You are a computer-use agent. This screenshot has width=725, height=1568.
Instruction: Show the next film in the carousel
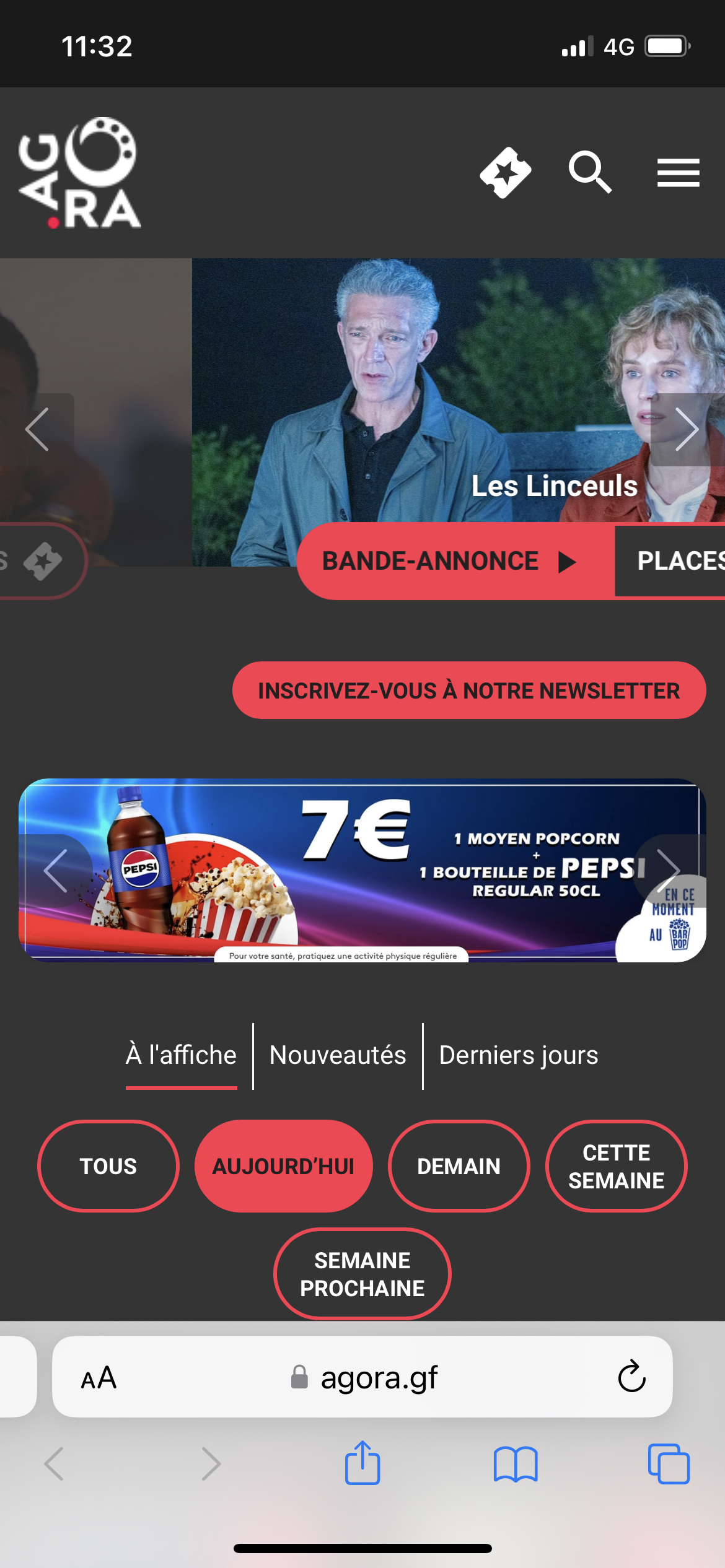point(687,429)
